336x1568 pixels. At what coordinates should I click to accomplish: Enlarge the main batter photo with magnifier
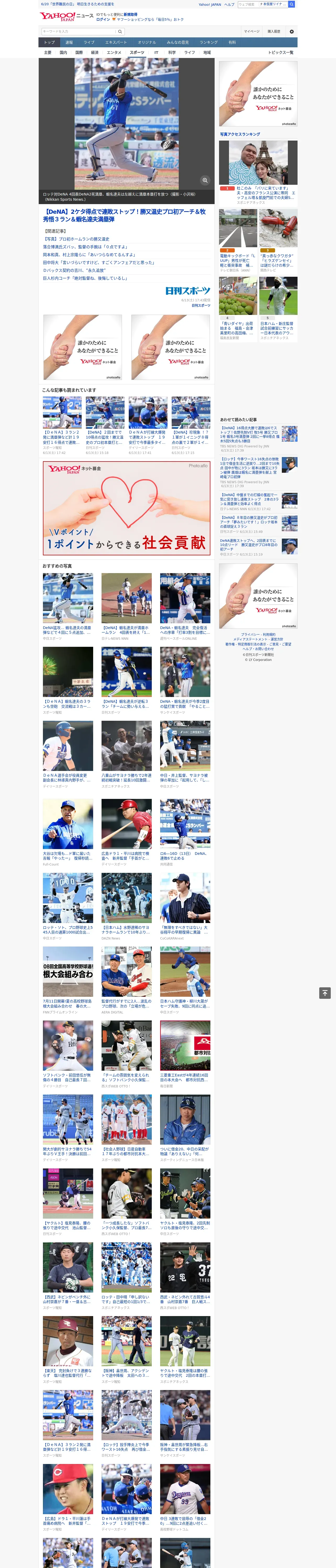click(x=205, y=180)
